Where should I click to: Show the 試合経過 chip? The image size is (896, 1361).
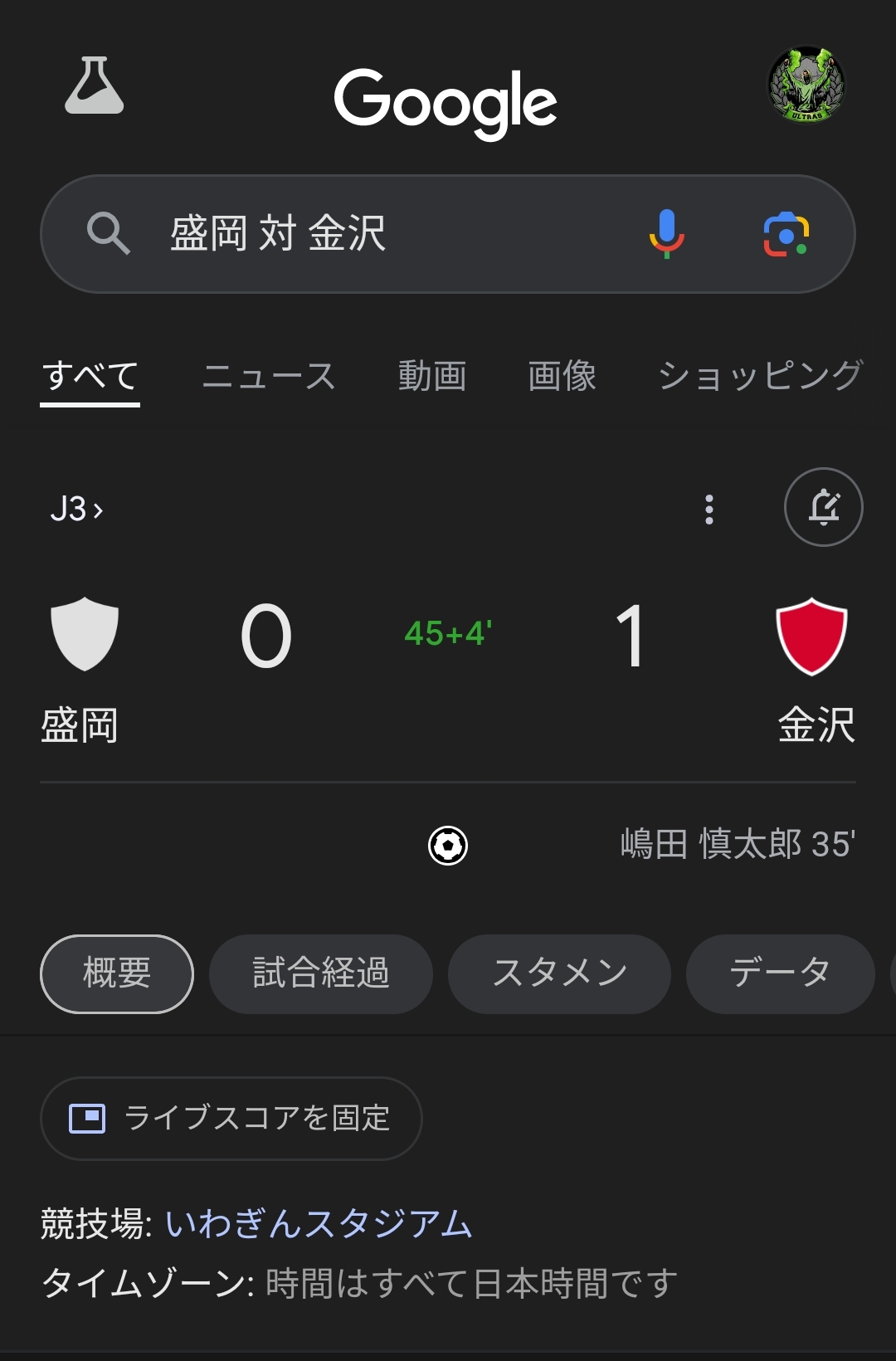click(321, 973)
